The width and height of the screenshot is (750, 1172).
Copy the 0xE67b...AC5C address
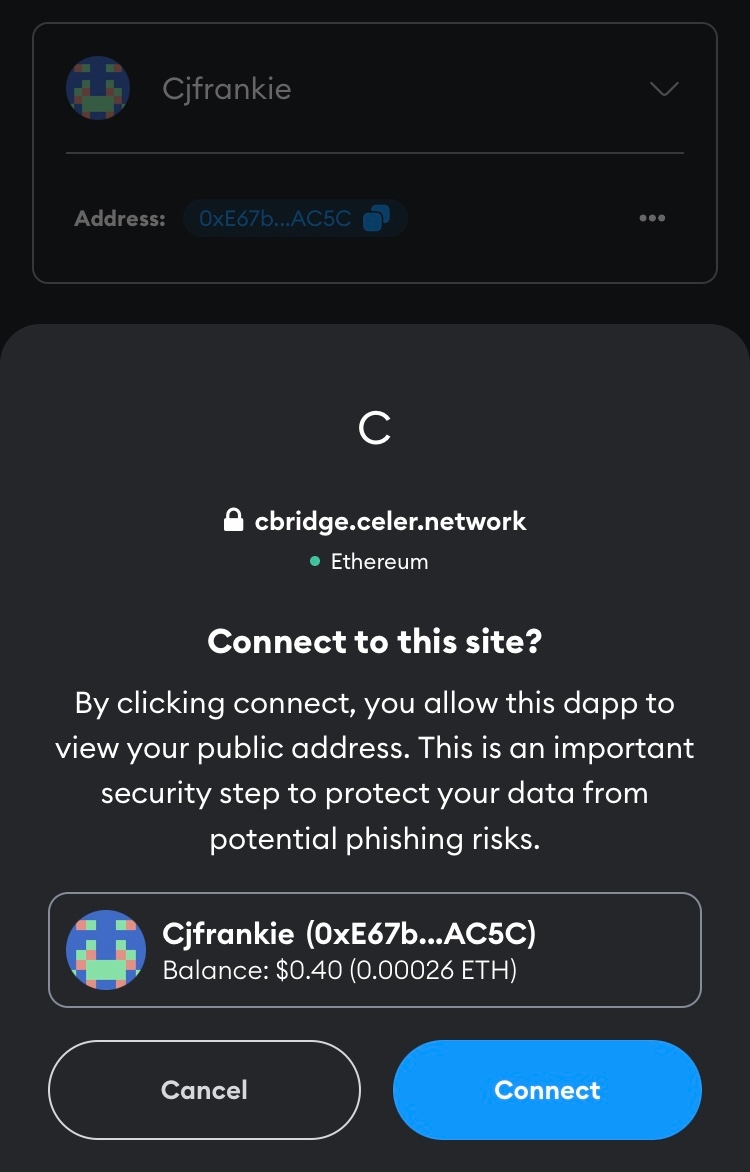pyautogui.click(x=376, y=218)
